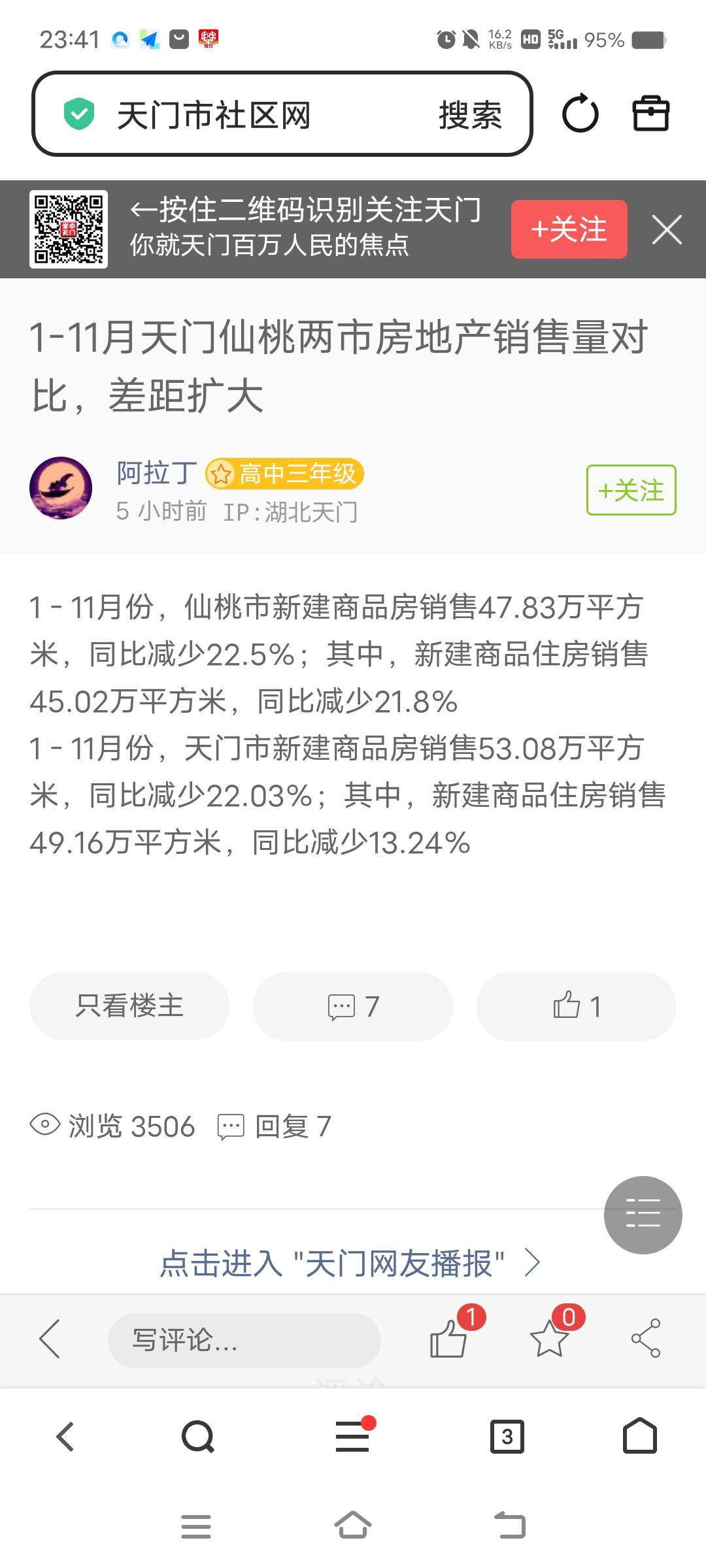Open the browser menu with red dot
The image size is (706, 1568).
point(353,1437)
